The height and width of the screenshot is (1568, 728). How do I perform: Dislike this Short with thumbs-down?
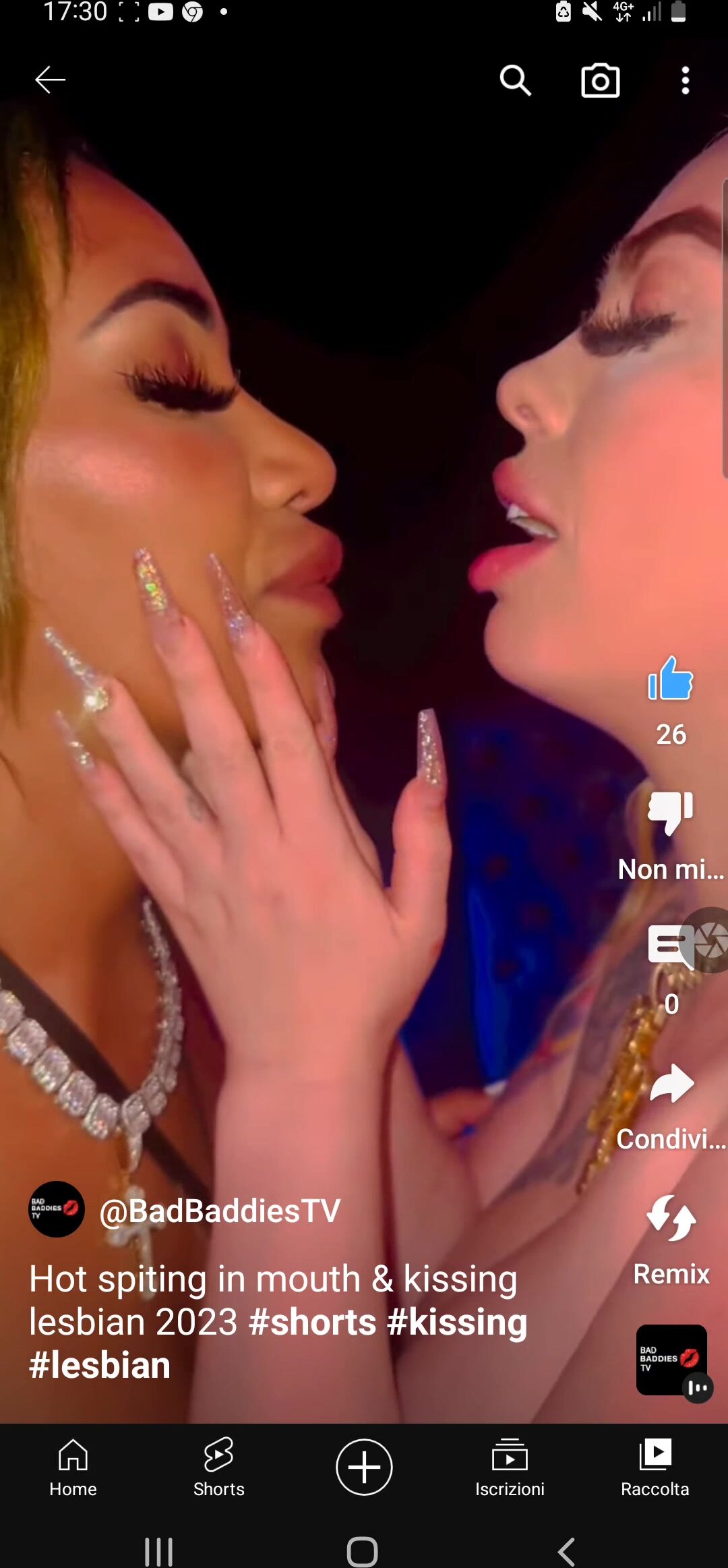670,813
